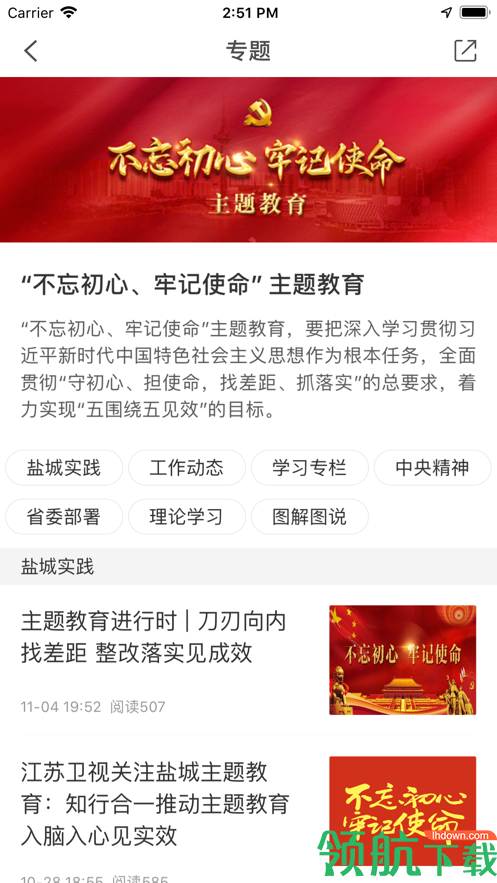Open article 江苏卫视关注盐城主题教育
497x883 pixels.
(248, 810)
